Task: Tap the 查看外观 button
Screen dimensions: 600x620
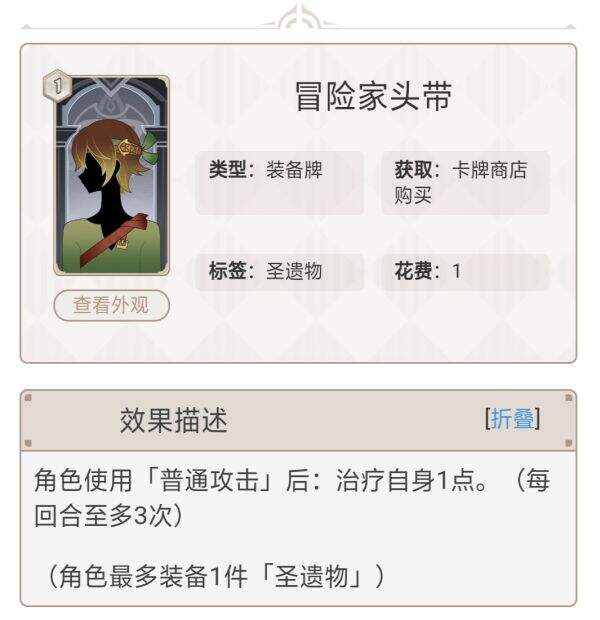Action: click(x=111, y=305)
